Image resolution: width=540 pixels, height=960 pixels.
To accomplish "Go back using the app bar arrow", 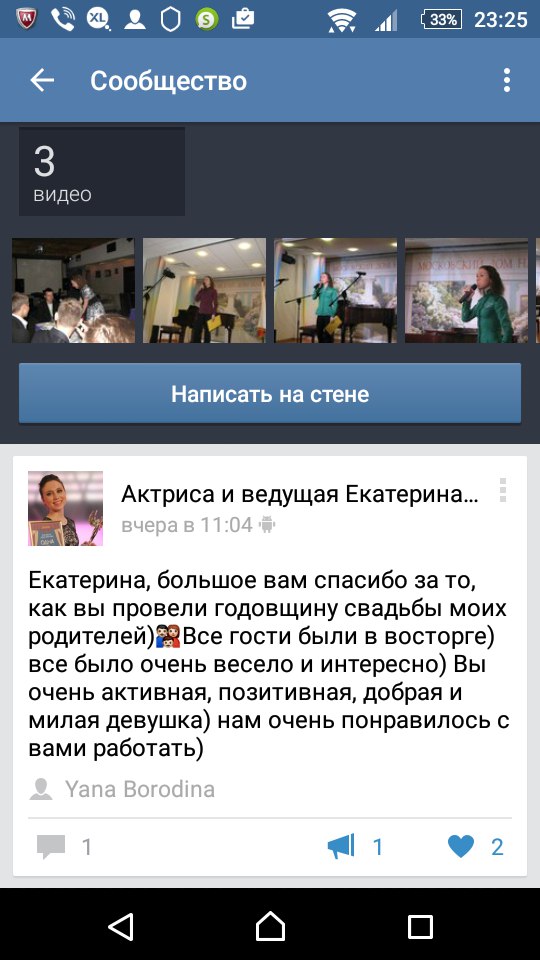I will (x=42, y=80).
